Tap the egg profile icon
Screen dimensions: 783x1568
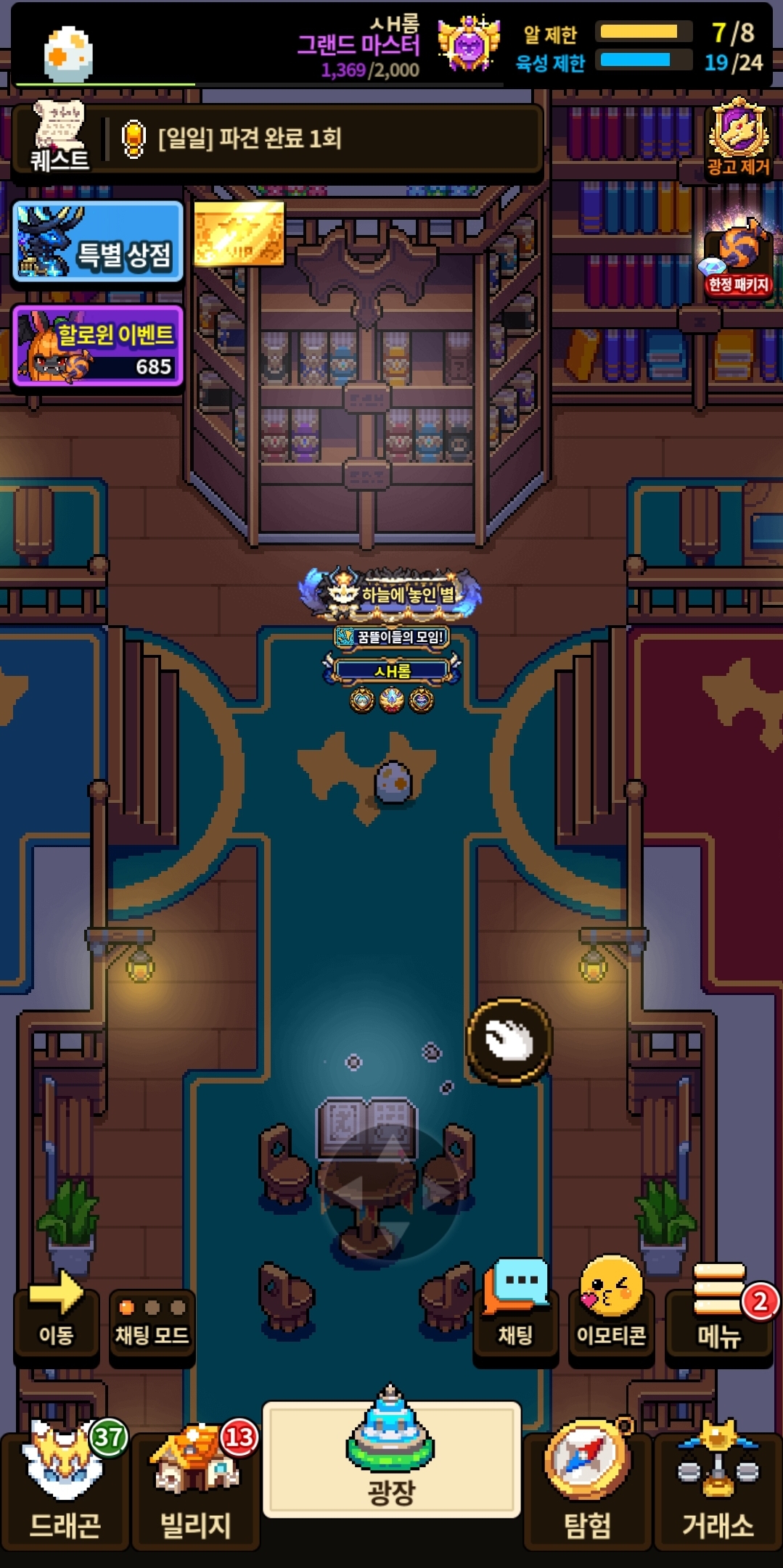click(x=67, y=52)
